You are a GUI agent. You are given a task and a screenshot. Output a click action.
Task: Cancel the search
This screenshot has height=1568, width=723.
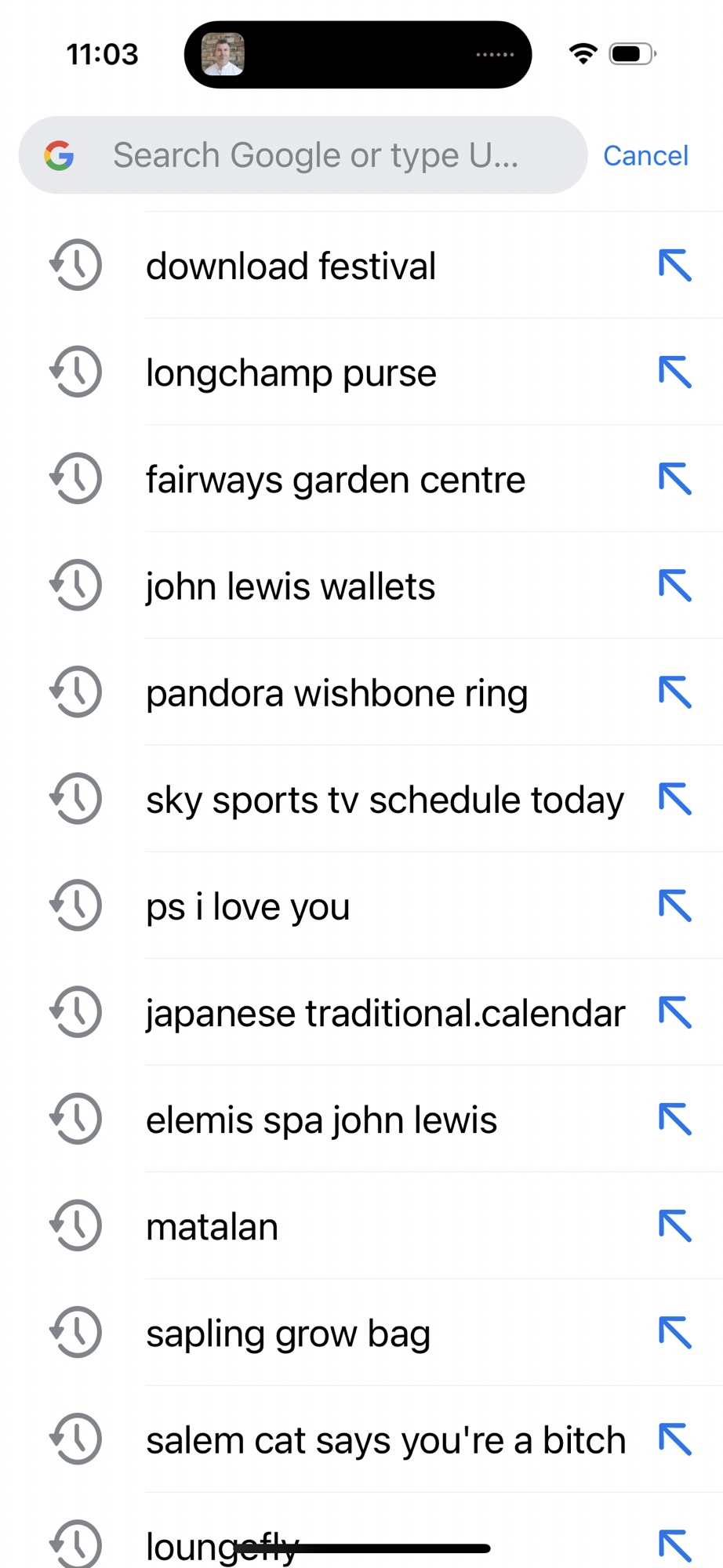click(645, 155)
